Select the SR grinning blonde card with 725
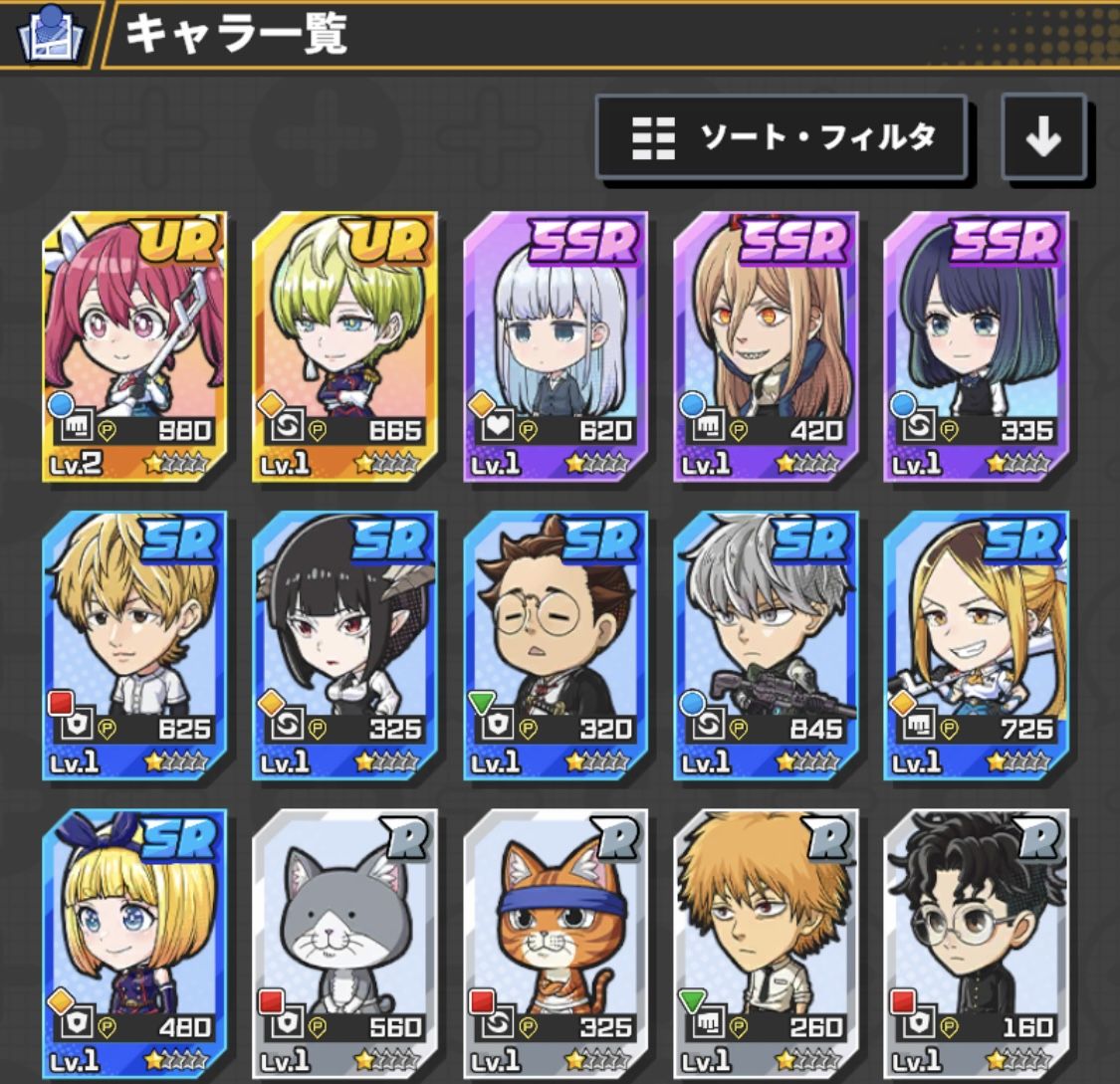Screen dimensions: 1120x1084 tap(976, 645)
